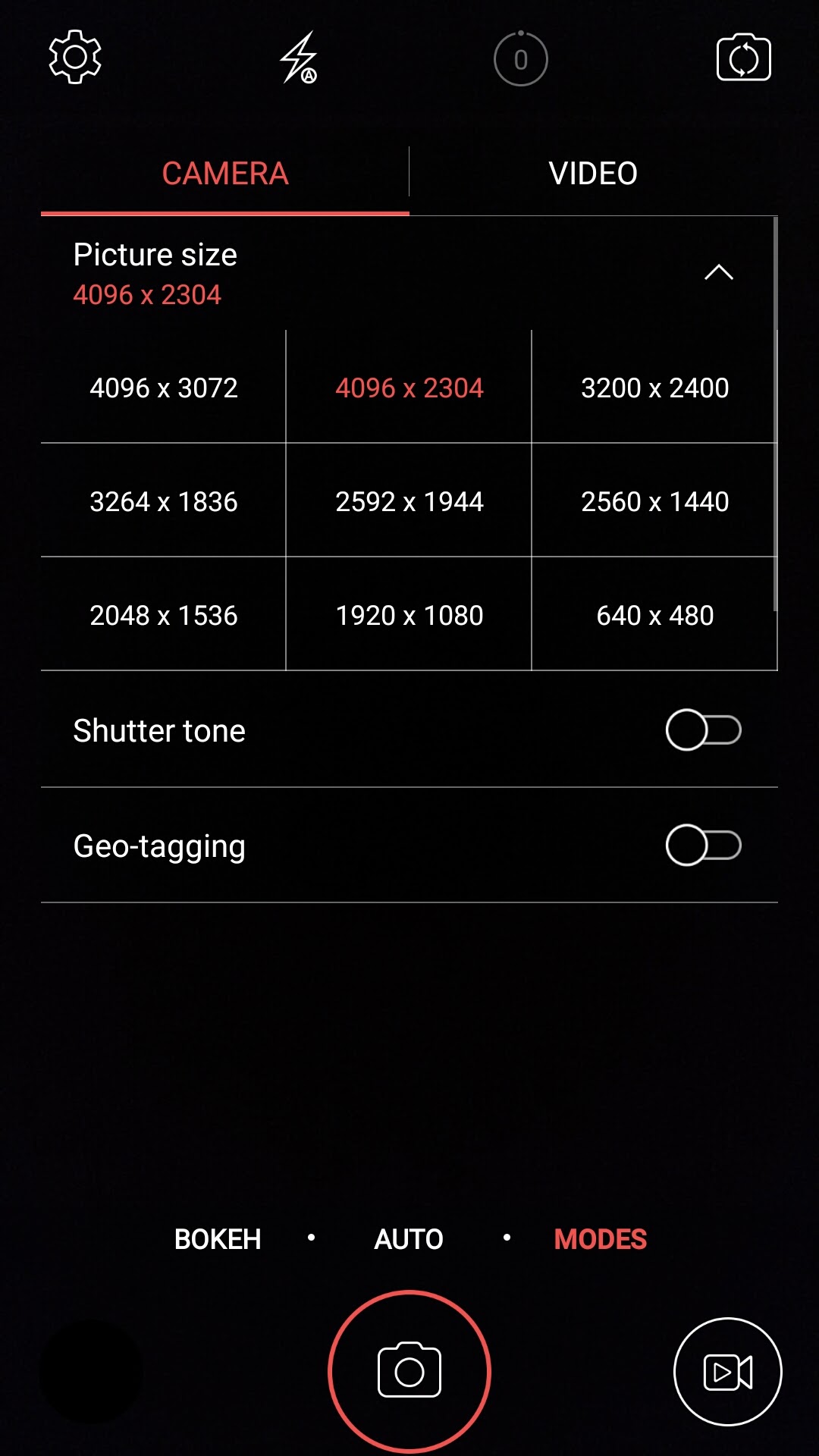Image resolution: width=819 pixels, height=1456 pixels.
Task: Choose 4096 x 3072 picture size
Action: (164, 388)
